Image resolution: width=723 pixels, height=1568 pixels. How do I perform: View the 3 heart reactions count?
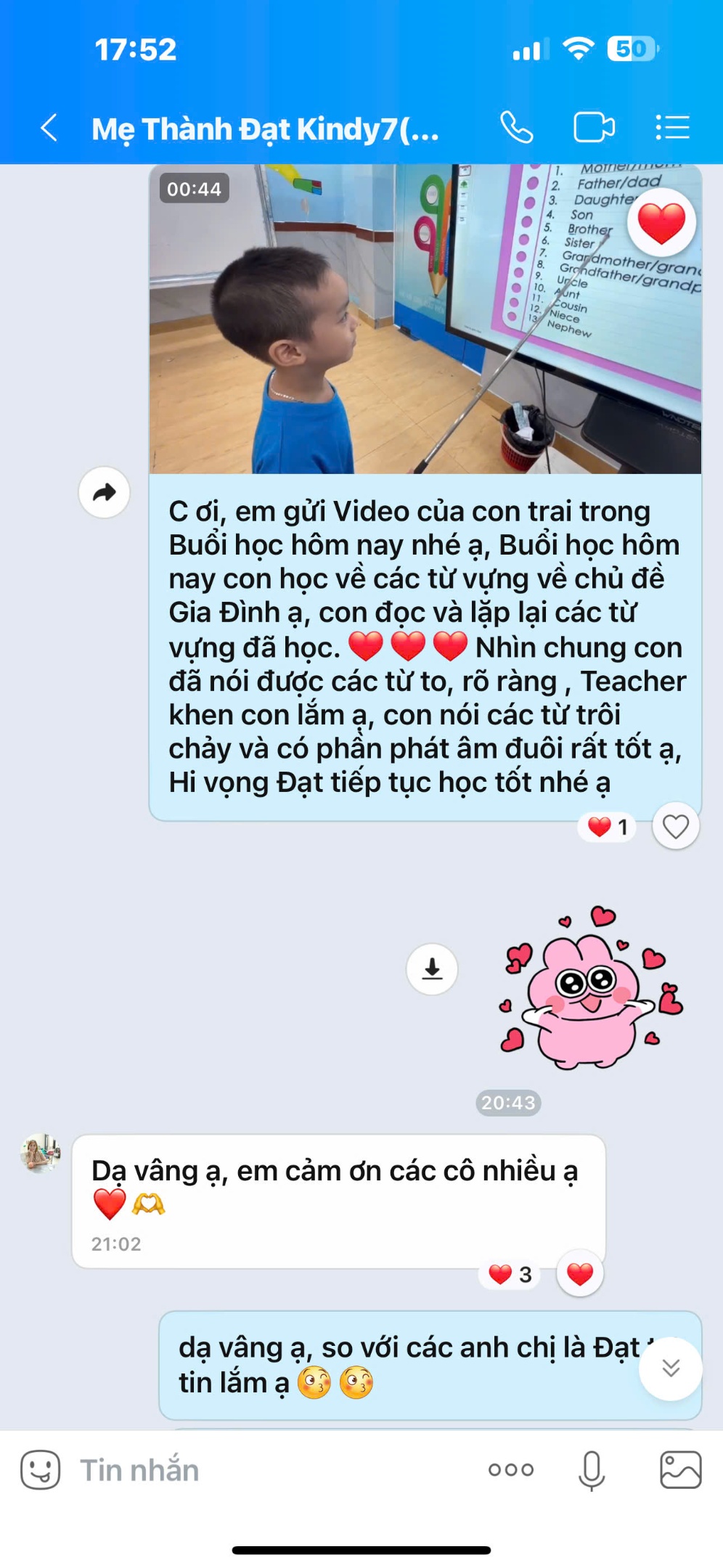pos(510,1274)
